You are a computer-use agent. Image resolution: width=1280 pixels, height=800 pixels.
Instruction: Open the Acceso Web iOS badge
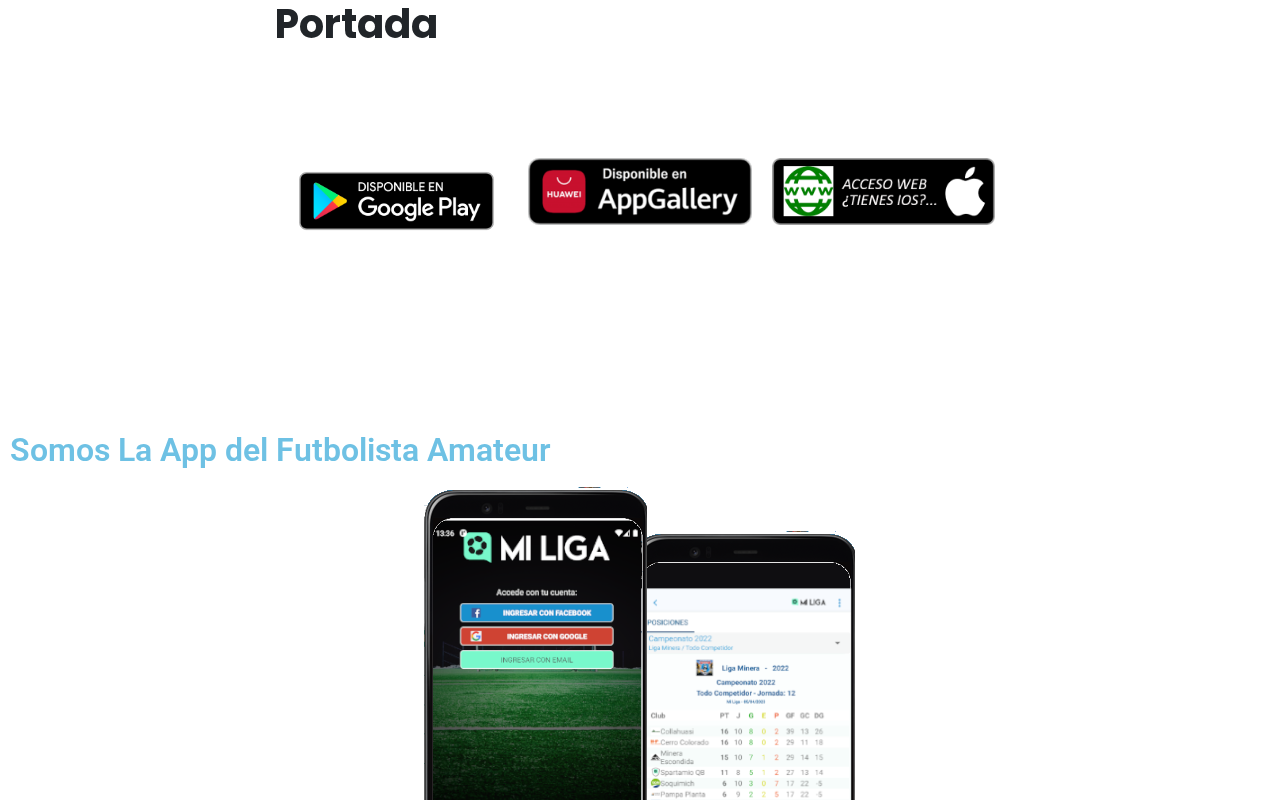tap(884, 191)
